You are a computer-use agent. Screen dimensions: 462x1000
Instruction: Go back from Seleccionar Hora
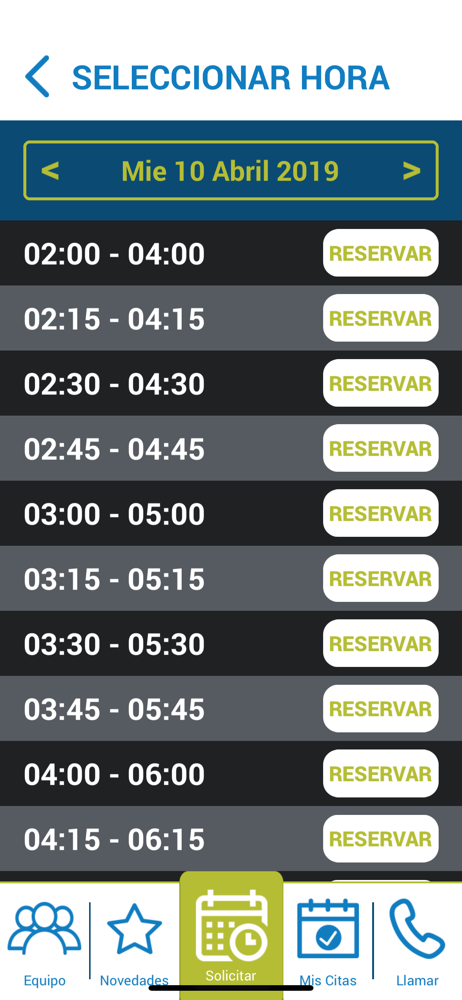click(37, 77)
